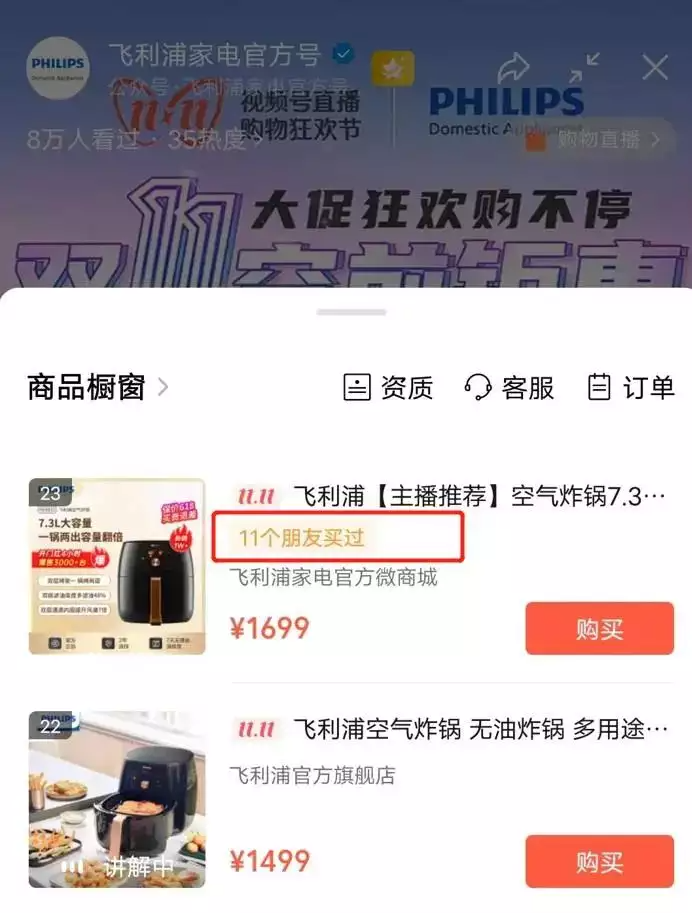Contact 客服 customer service
This screenshot has width=692, height=913.
pos(510,387)
